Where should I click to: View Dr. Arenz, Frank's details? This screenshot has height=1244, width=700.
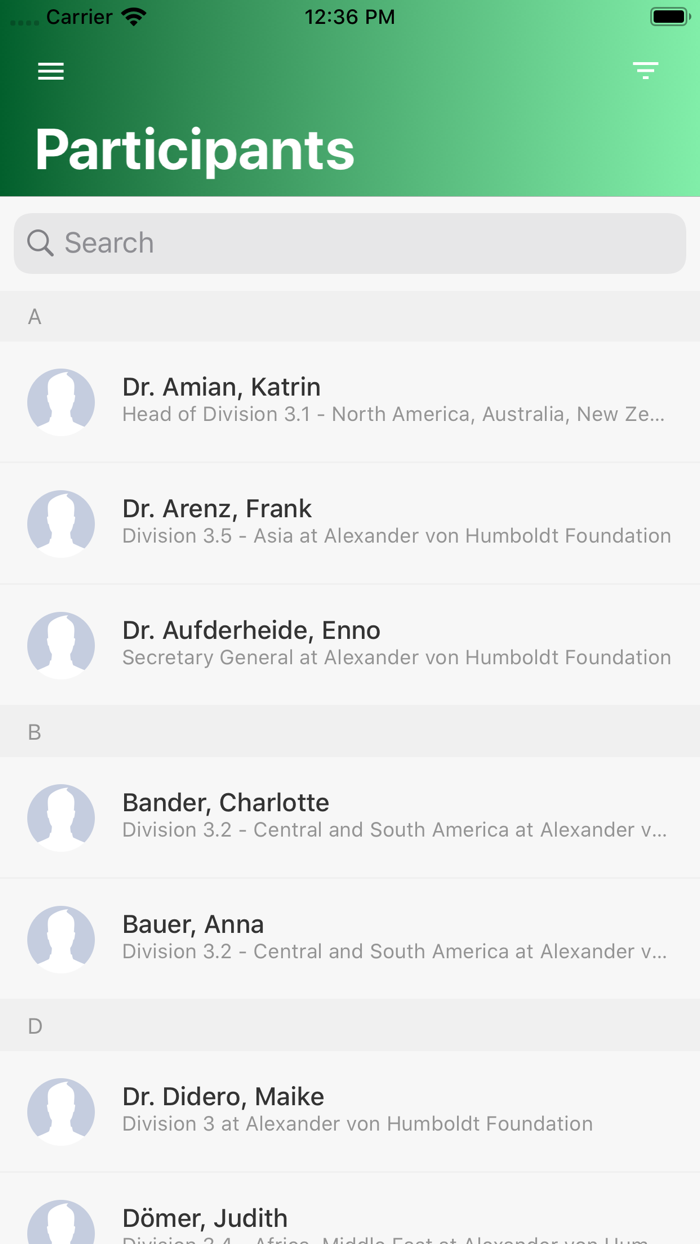coord(350,523)
